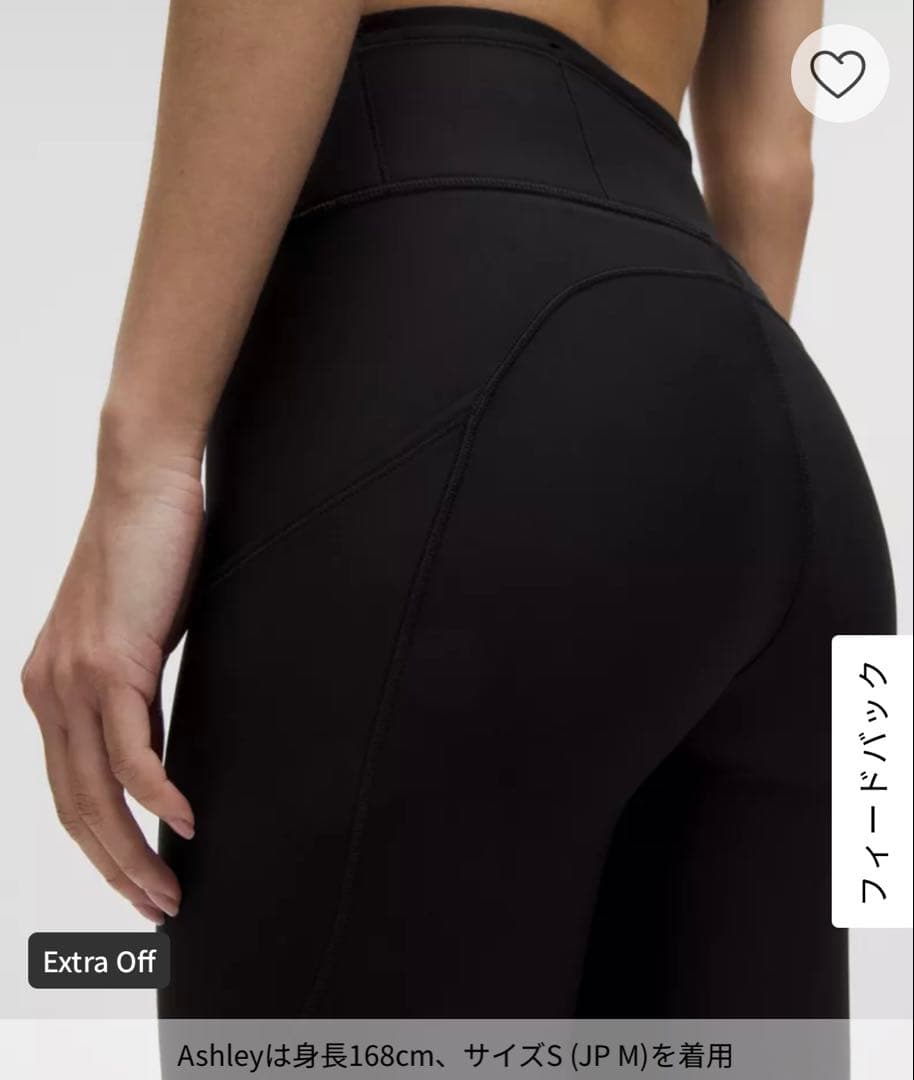Image resolution: width=914 pixels, height=1080 pixels.
Task: Open the フィードバック feedback tab
Action: point(872,782)
